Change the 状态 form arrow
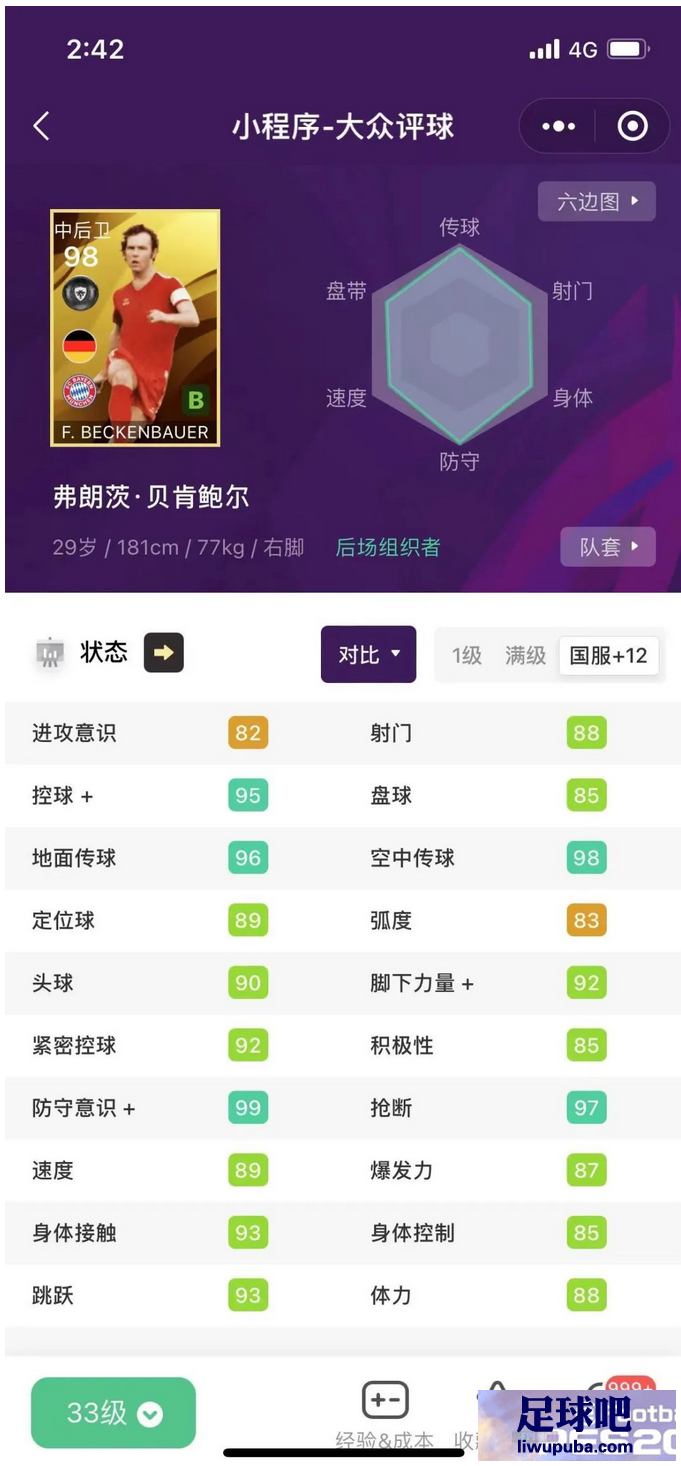Viewport: 681px width, 1466px height. tap(164, 653)
